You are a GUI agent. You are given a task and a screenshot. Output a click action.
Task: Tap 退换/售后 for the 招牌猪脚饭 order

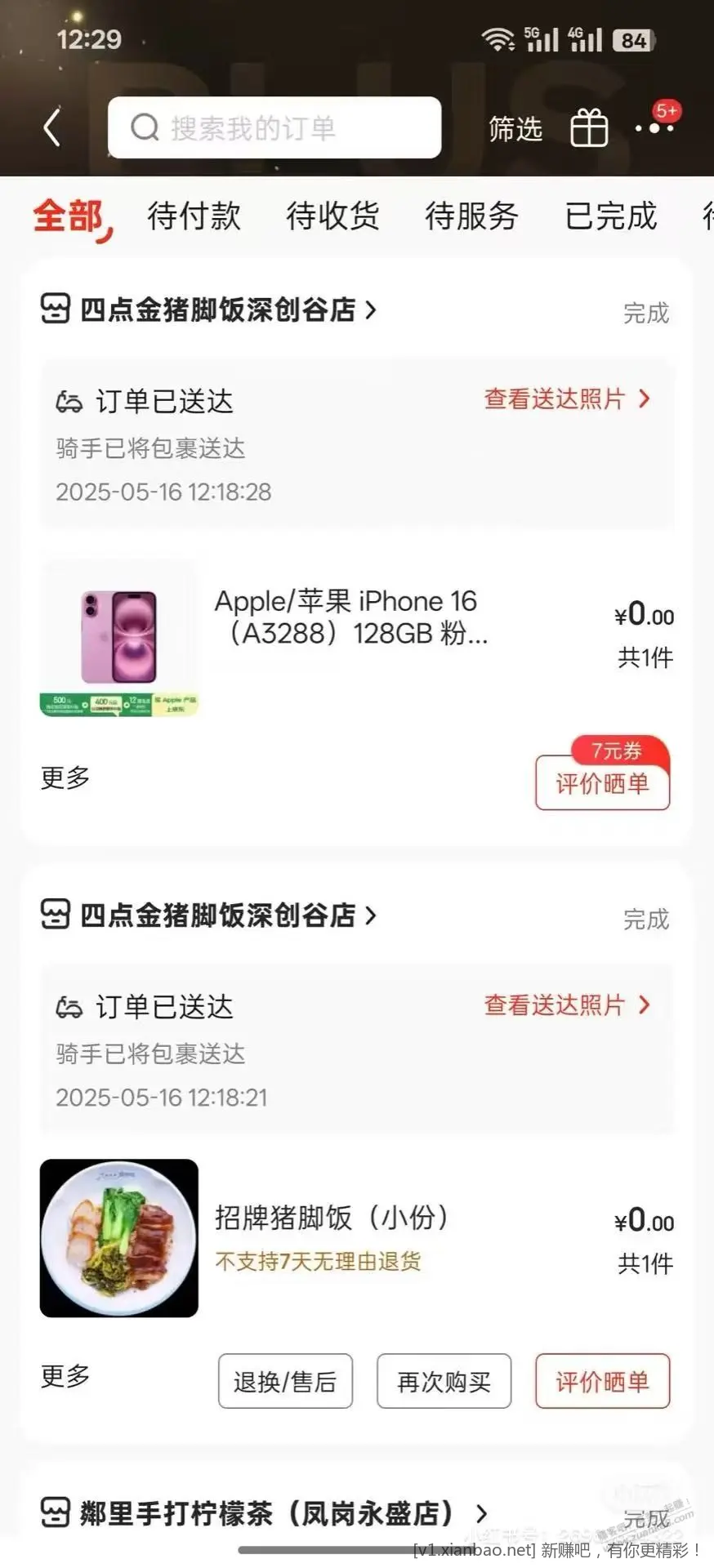(x=285, y=1381)
